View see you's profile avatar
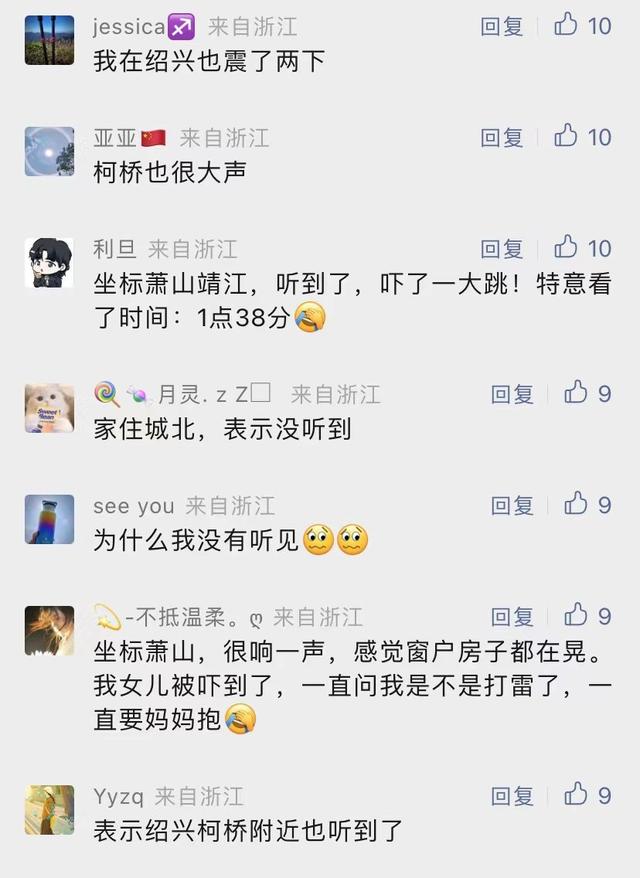 tap(49, 520)
